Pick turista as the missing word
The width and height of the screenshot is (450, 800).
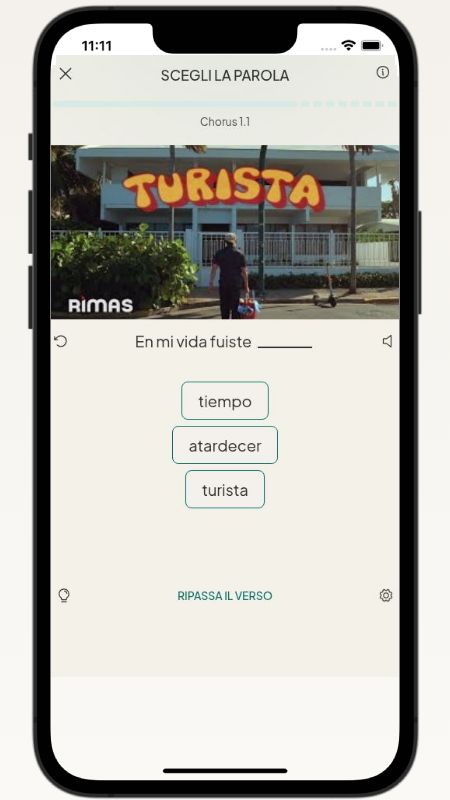click(x=225, y=490)
